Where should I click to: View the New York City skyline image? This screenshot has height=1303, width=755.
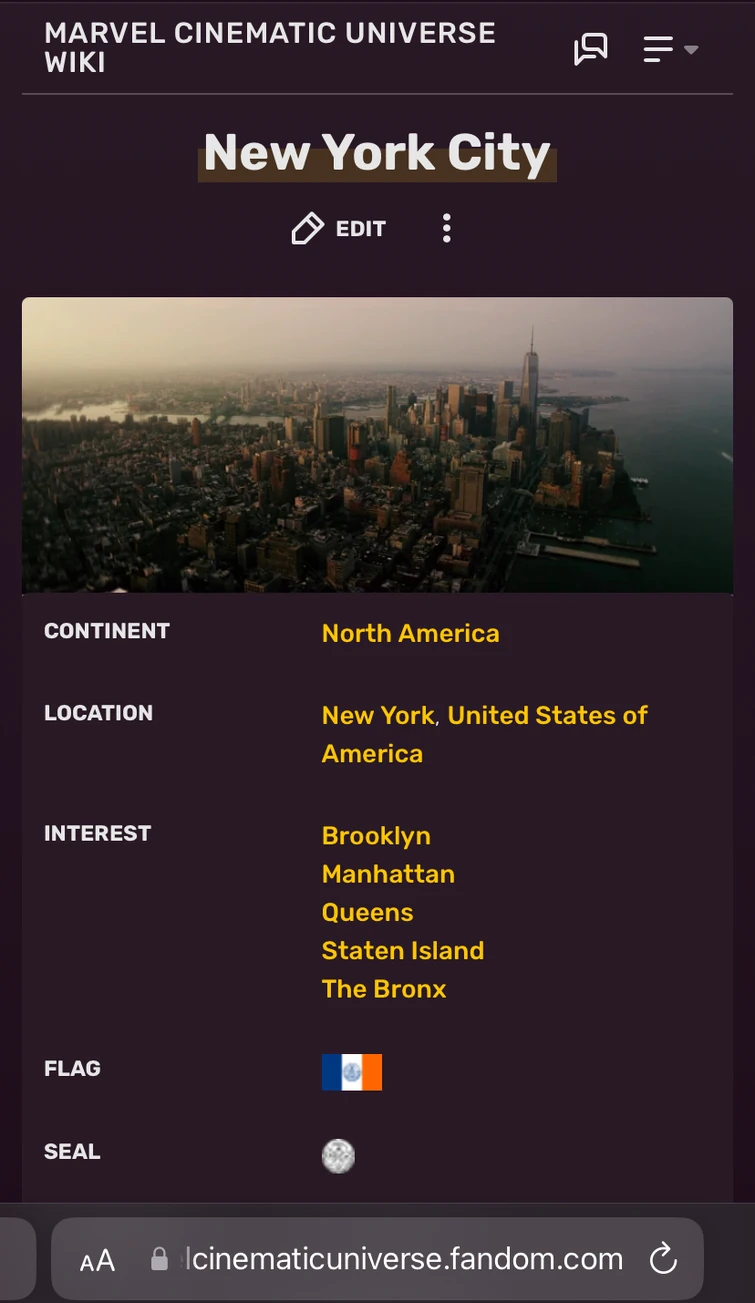tap(377, 445)
